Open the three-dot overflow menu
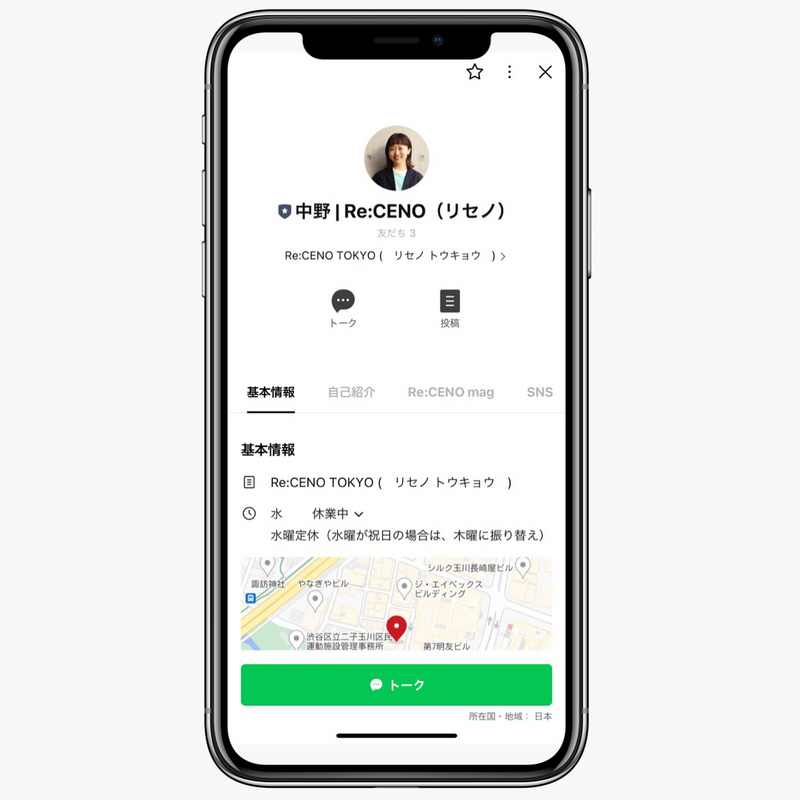The width and height of the screenshot is (800, 800). click(x=510, y=72)
